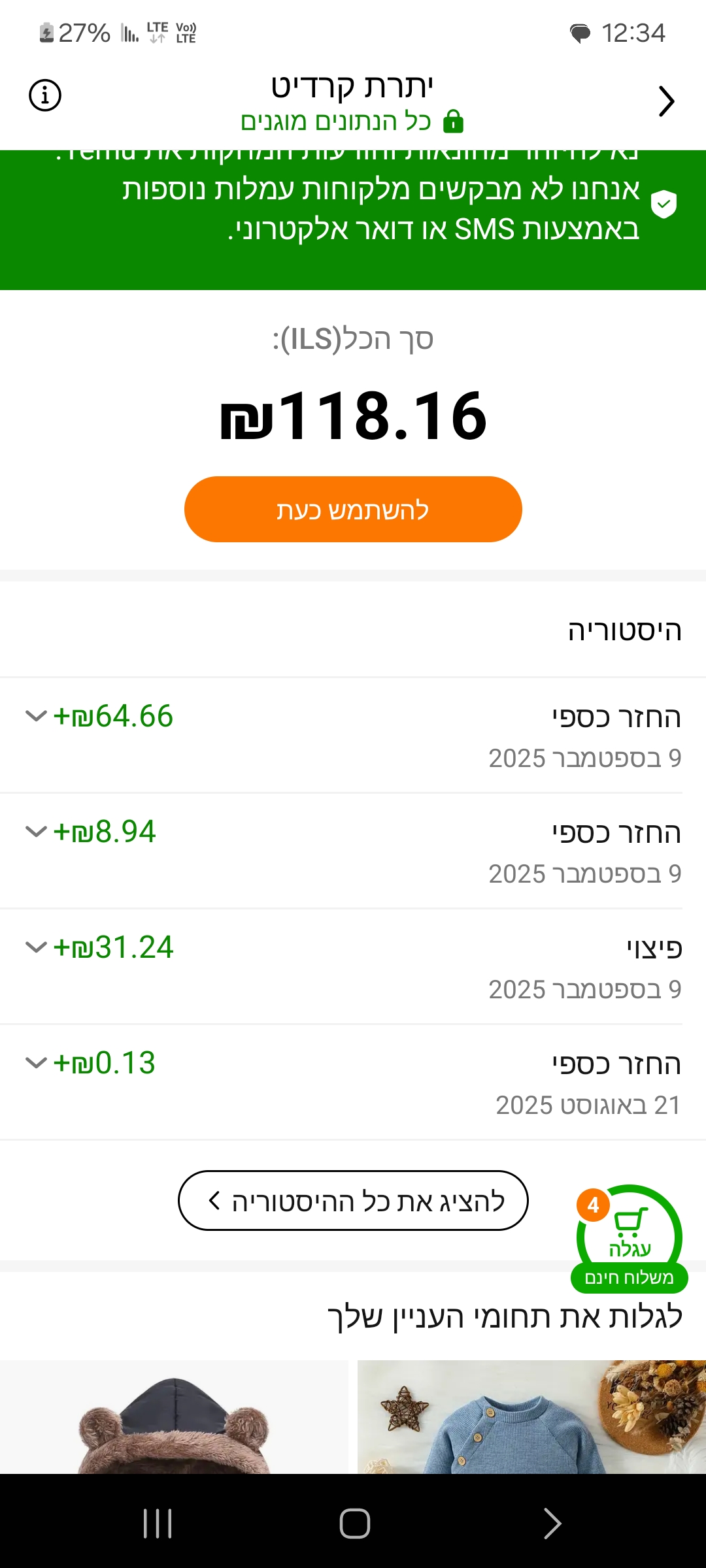Tap the shield icon in the green banner
Viewport: 706px width, 1568px height.
pos(664,204)
